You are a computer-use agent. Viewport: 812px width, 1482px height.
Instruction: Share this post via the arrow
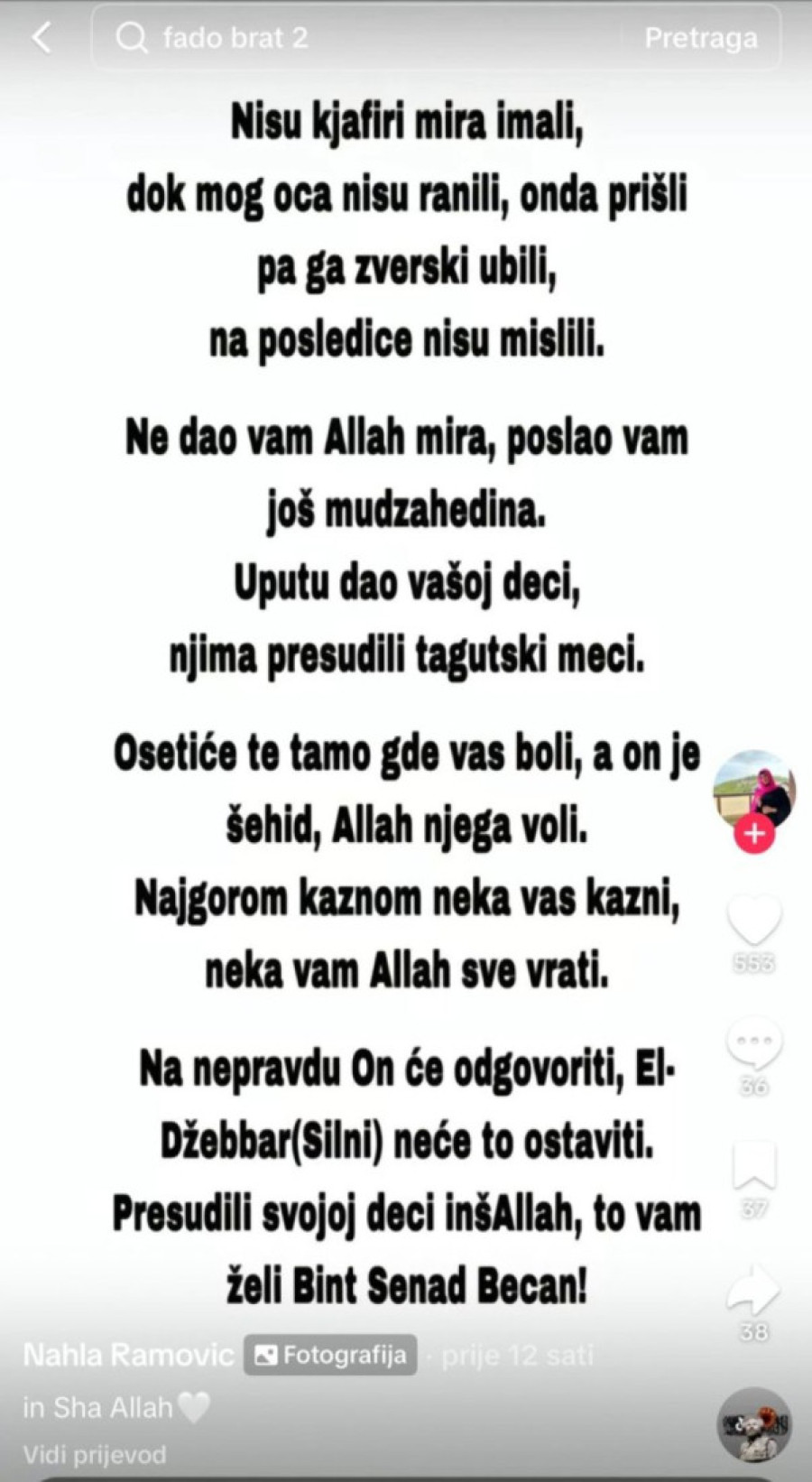coord(753,1289)
